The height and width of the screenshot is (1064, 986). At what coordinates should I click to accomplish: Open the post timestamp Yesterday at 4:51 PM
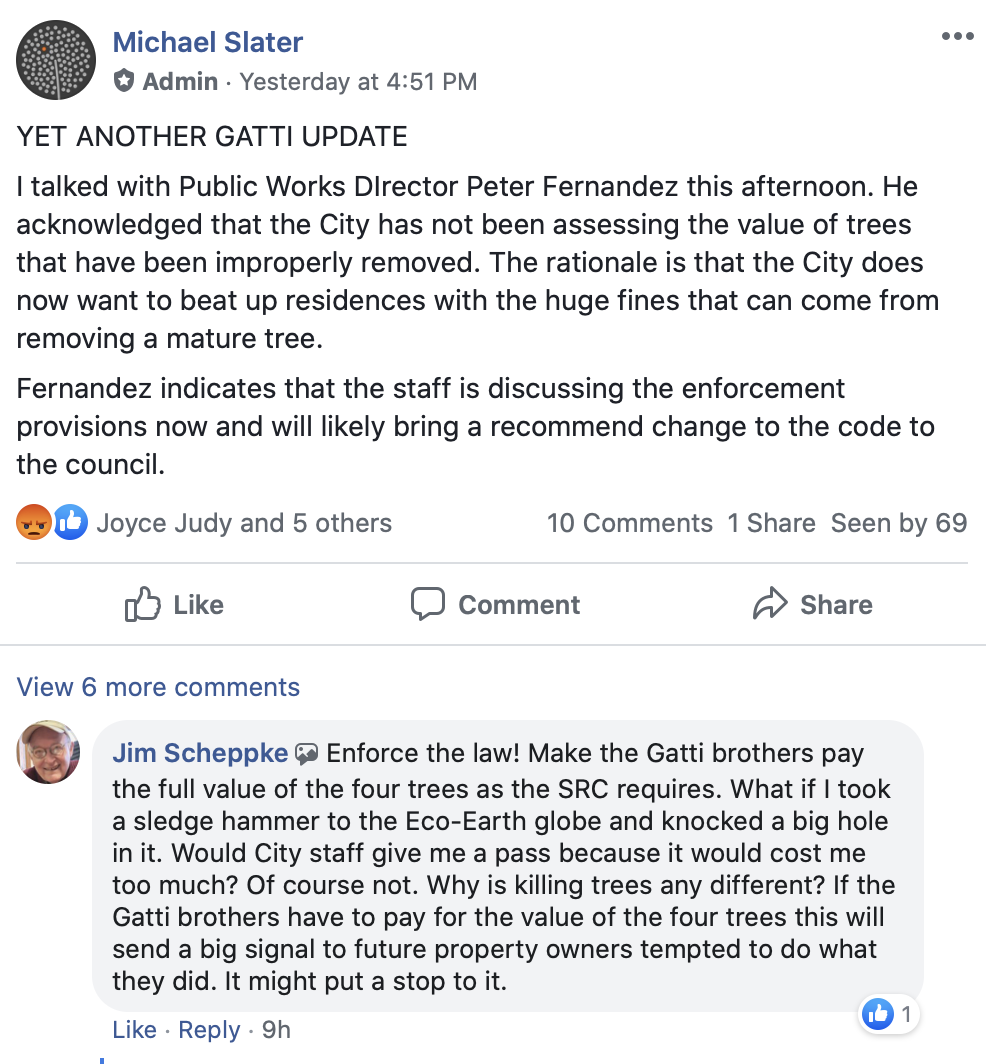(x=358, y=81)
